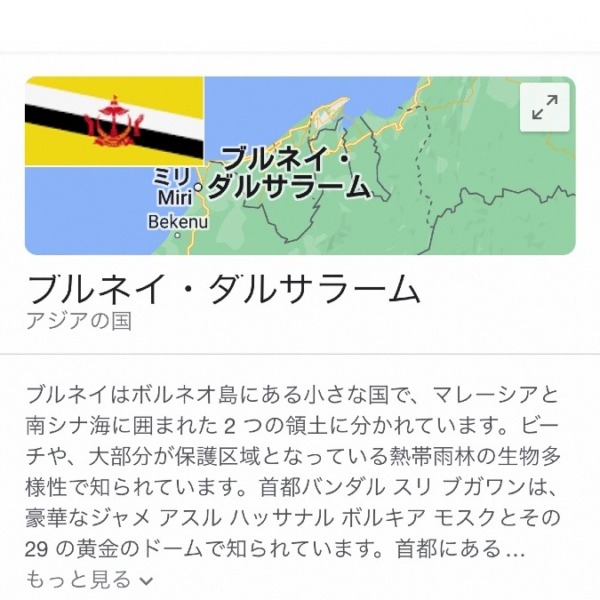The height and width of the screenshot is (600, 600).
Task: Expand description with もっと見る
Action: pos(89,579)
